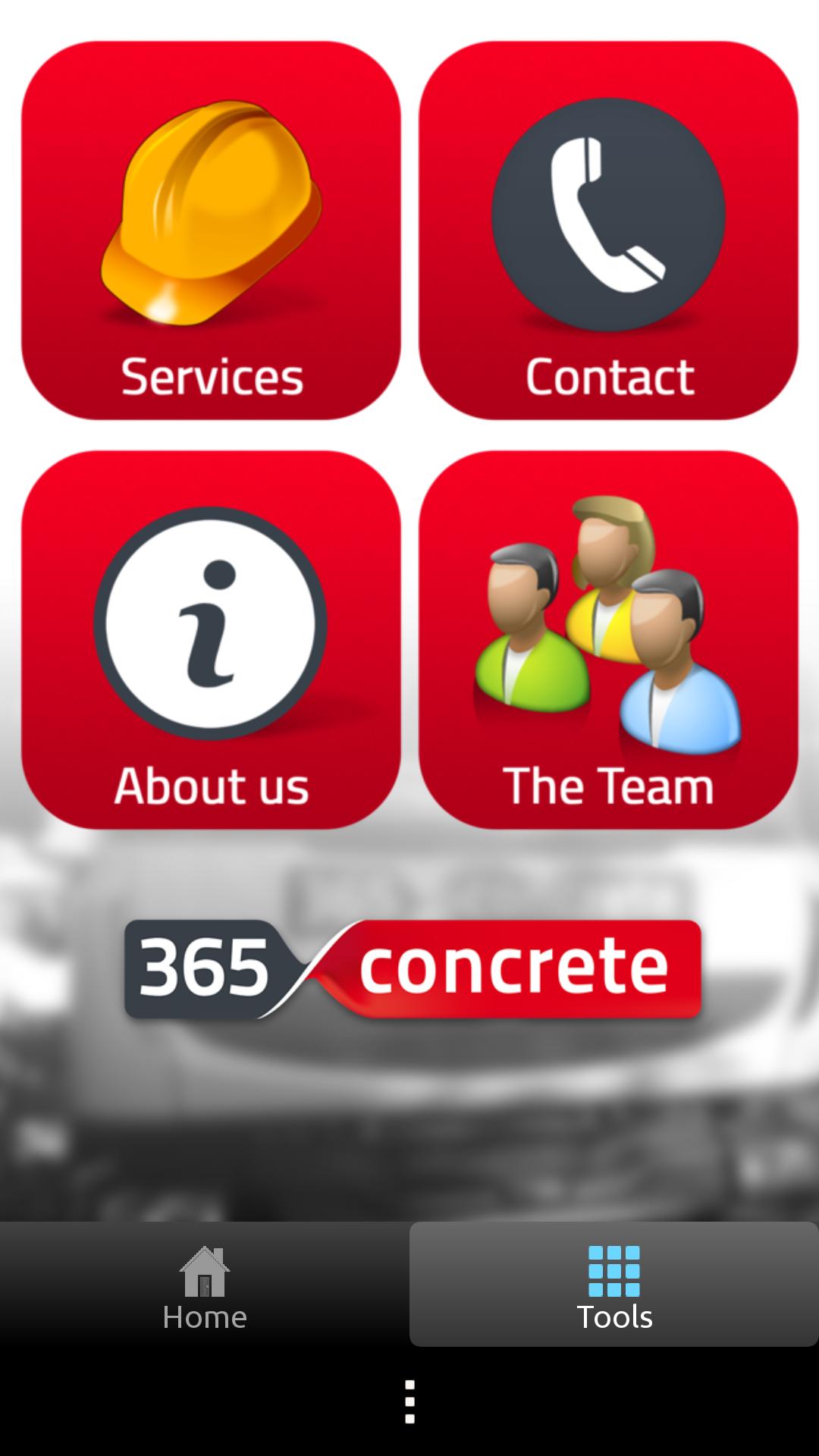Viewport: 819px width, 1456px height.
Task: Open the Services section
Action: [x=210, y=227]
